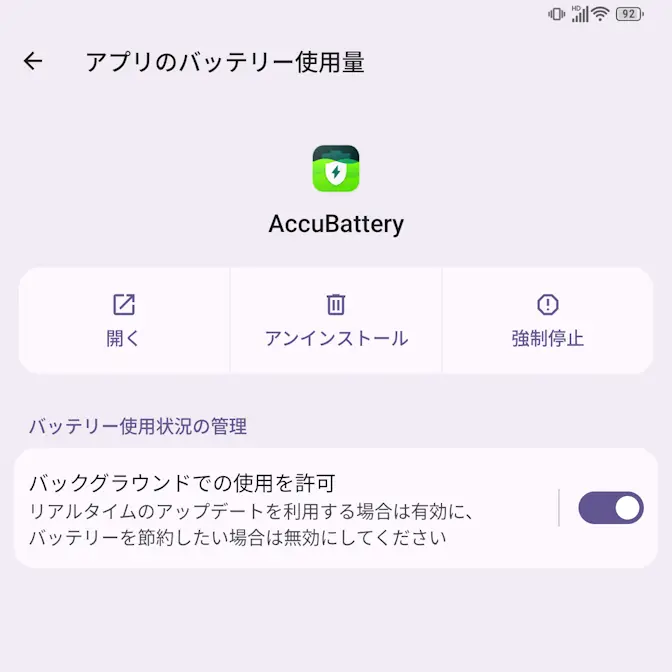Open the AccuBattery app with 開く
The height and width of the screenshot is (672, 672).
point(124,320)
